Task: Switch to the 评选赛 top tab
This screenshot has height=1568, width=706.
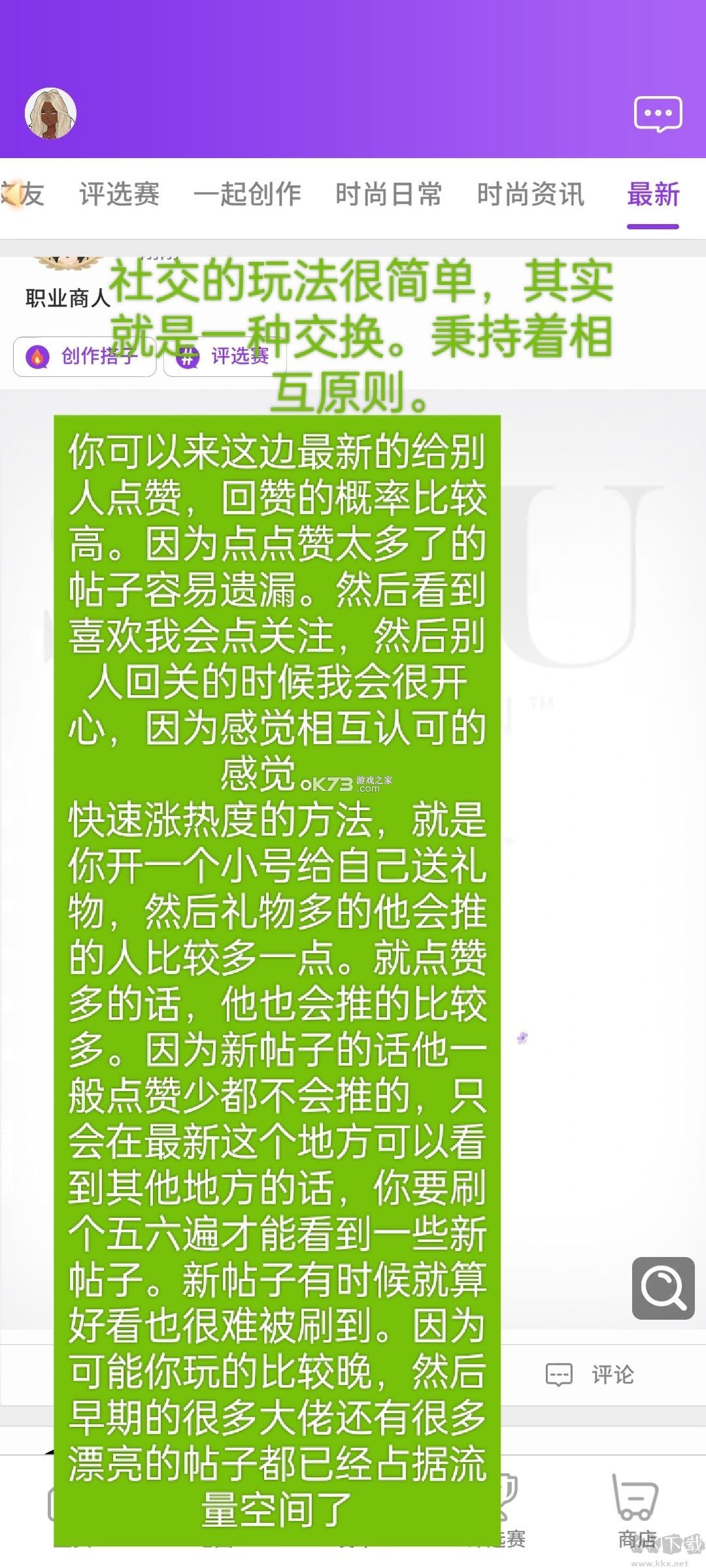Action: tap(120, 195)
